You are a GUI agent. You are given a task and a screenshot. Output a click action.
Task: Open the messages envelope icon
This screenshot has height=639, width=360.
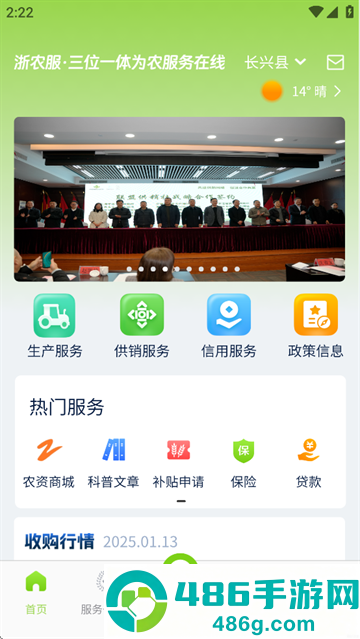pyautogui.click(x=335, y=62)
